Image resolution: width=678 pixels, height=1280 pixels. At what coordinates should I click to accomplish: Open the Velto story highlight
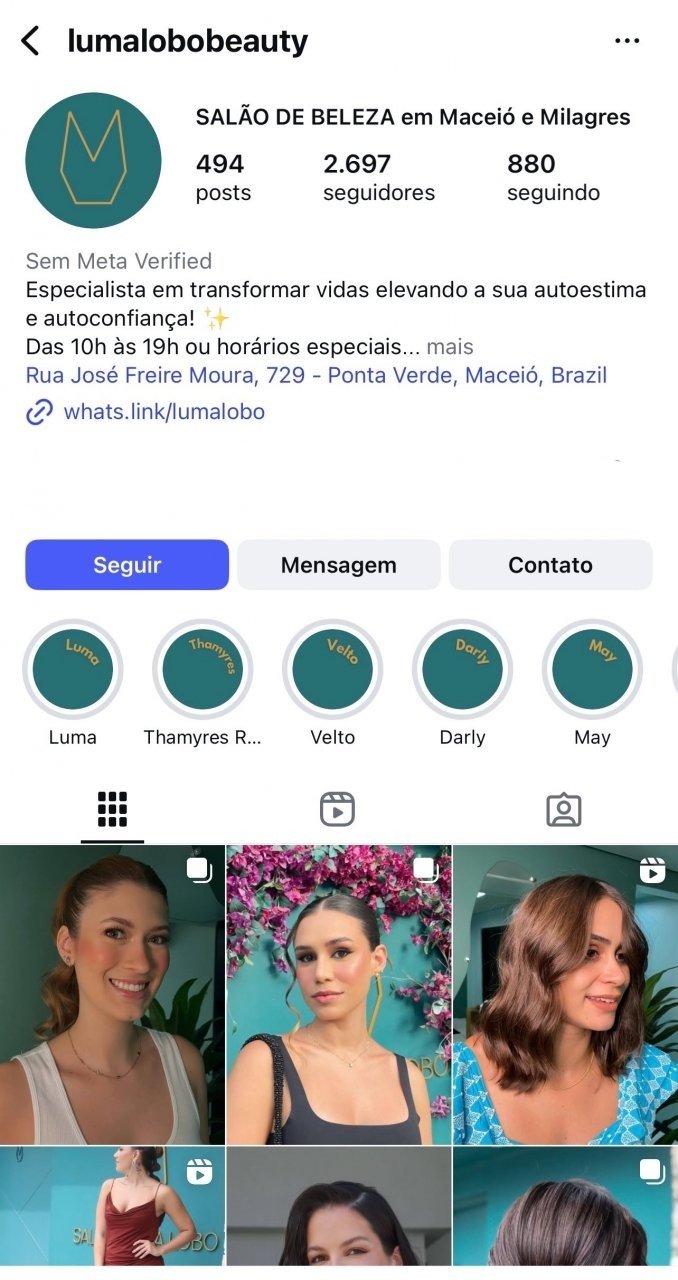[x=333, y=670]
